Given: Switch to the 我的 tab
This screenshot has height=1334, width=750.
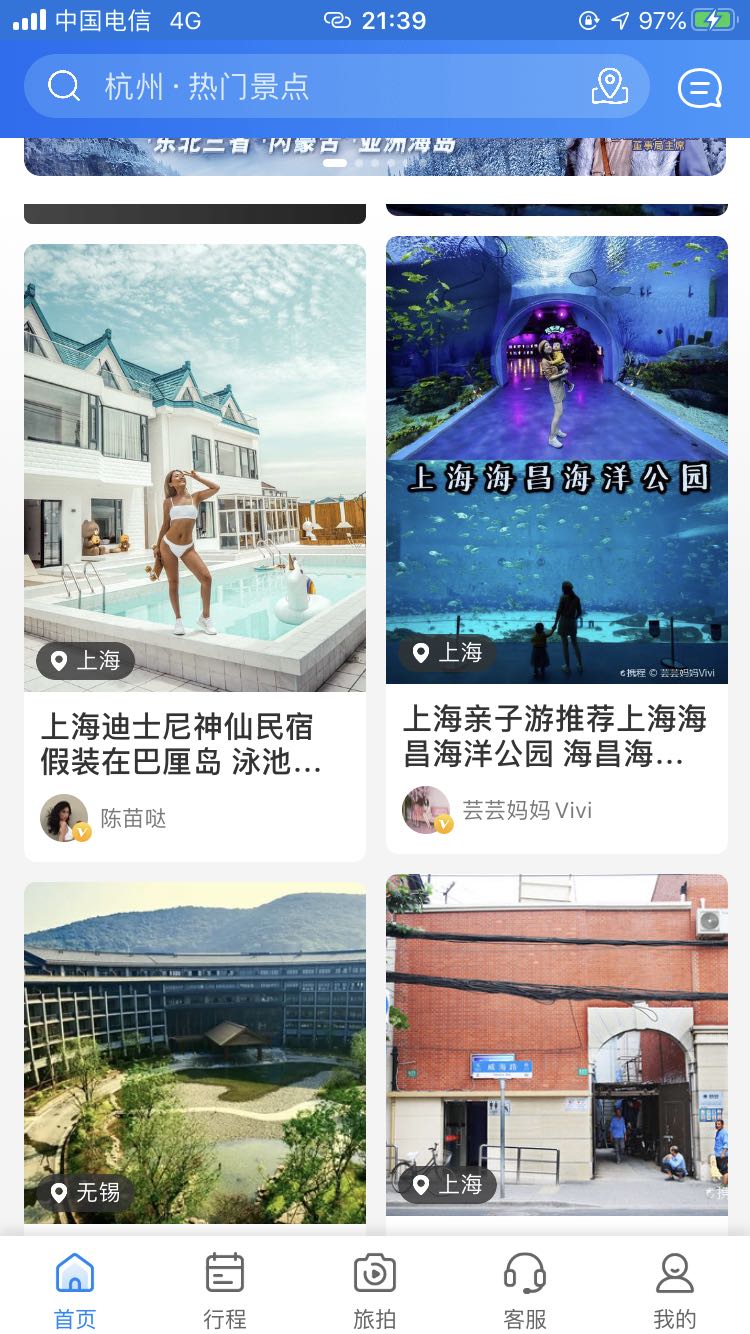Looking at the screenshot, I should pyautogui.click(x=675, y=1290).
